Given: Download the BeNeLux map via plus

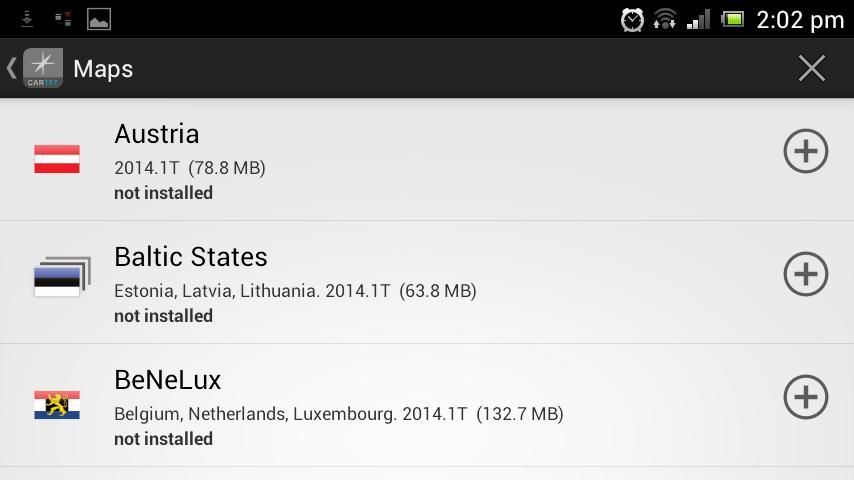Looking at the screenshot, I should 805,397.
